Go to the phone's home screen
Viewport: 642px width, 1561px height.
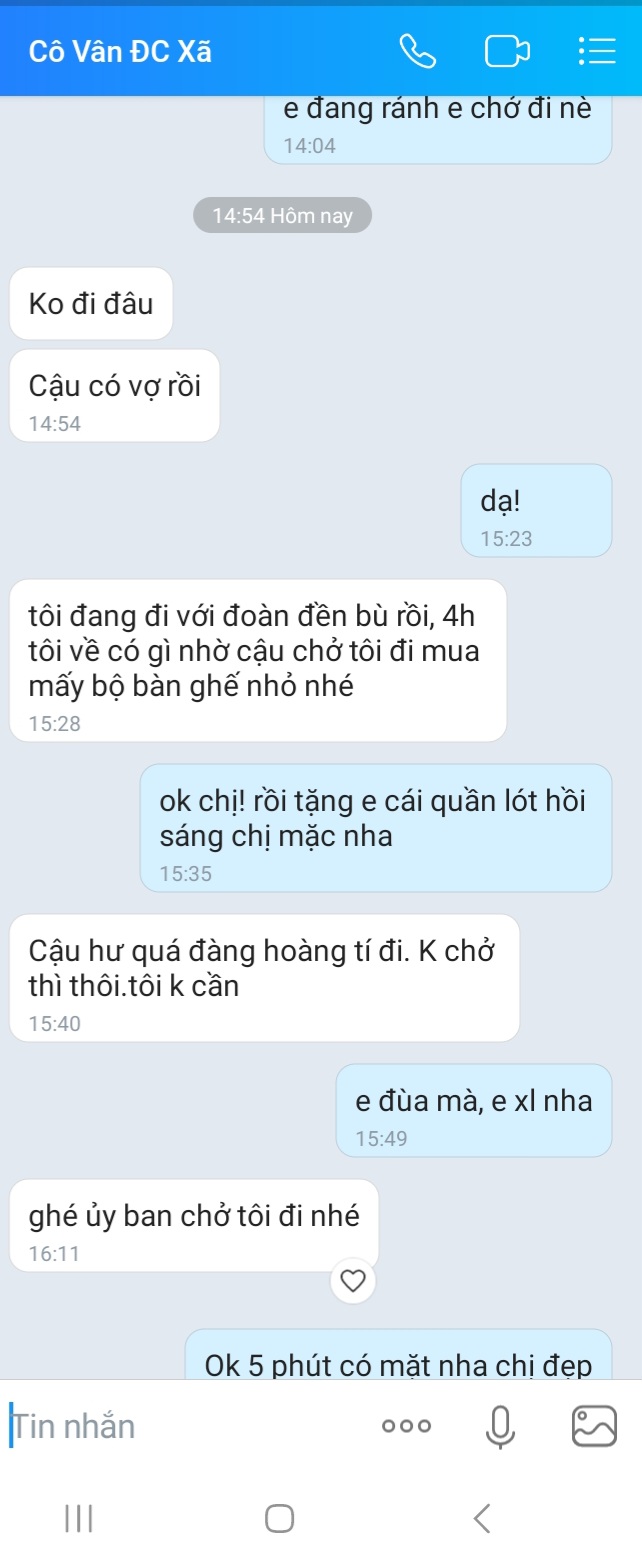click(x=279, y=1518)
